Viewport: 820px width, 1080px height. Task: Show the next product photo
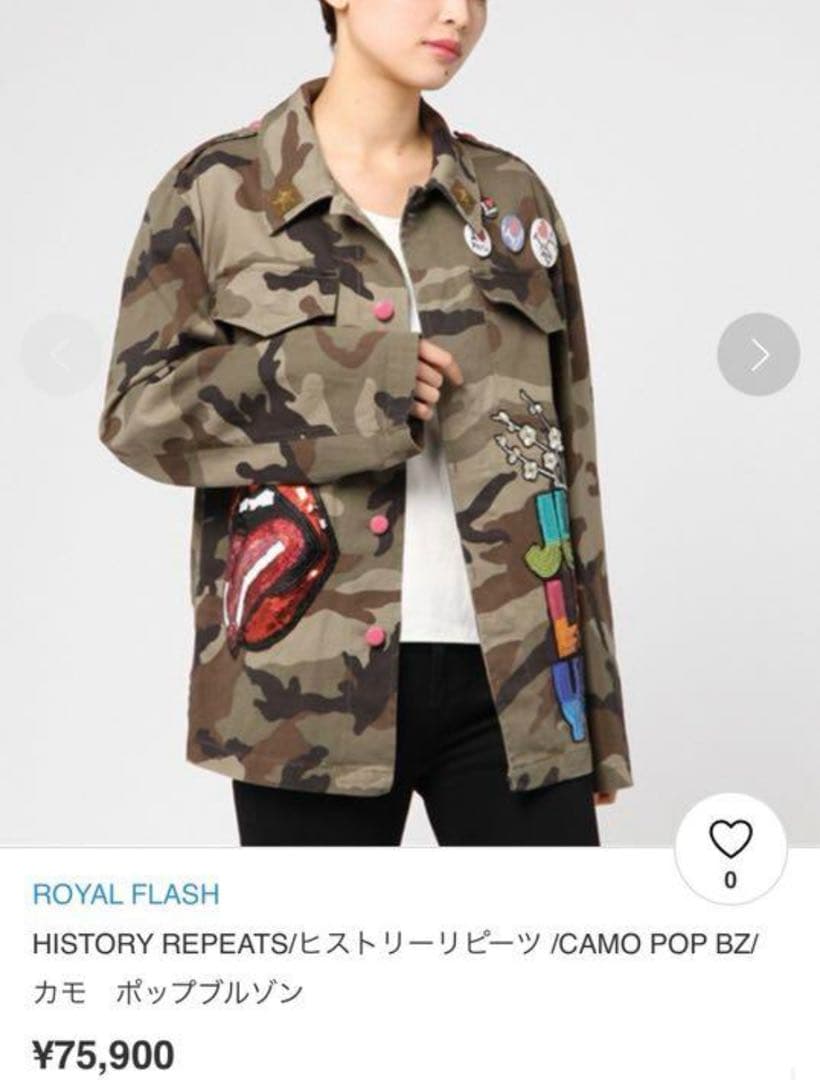pyautogui.click(x=758, y=354)
